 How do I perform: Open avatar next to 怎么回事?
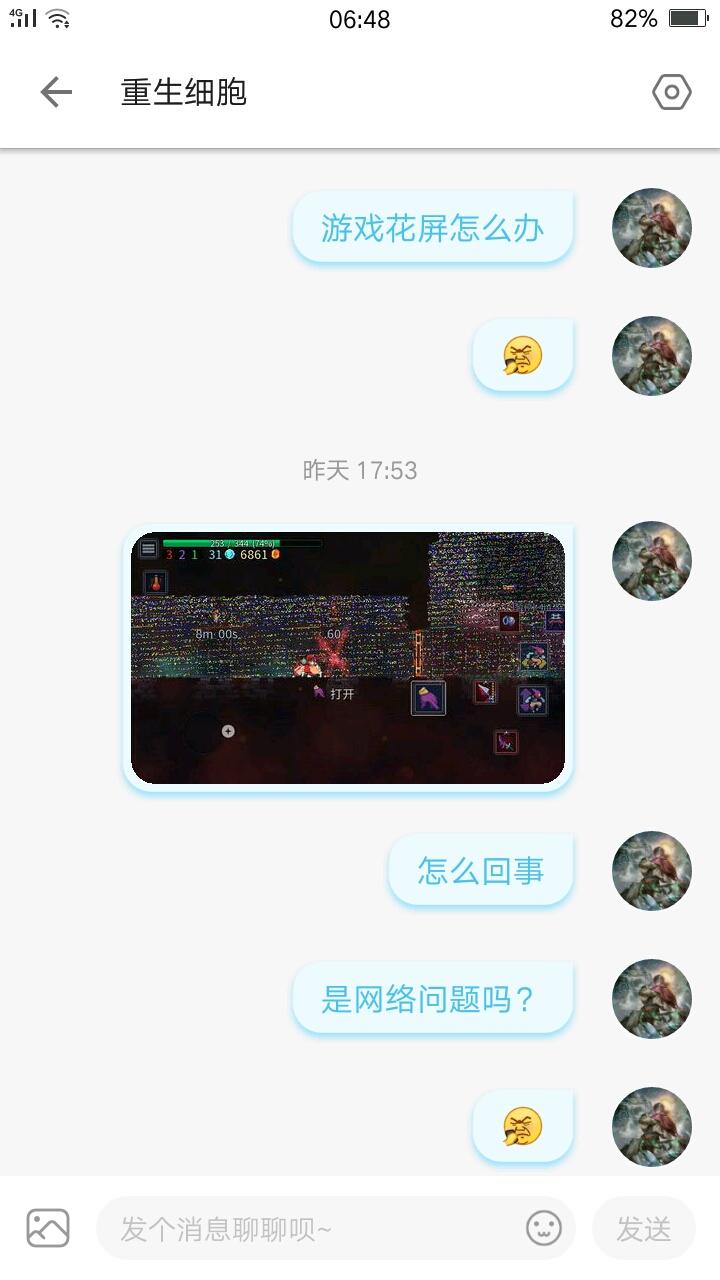pyautogui.click(x=651, y=871)
